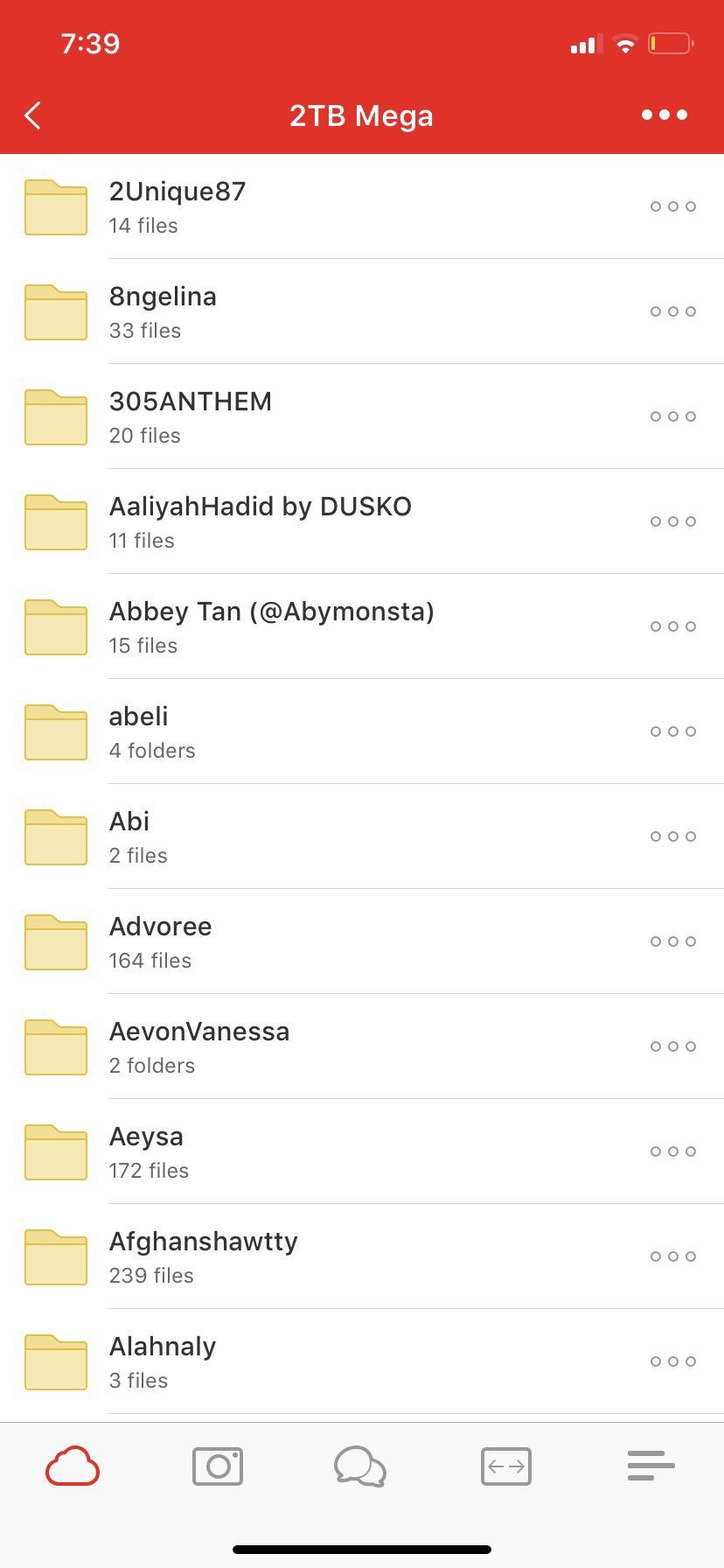The width and height of the screenshot is (724, 1568).
Task: Switch to the chat tab
Action: point(360,1466)
